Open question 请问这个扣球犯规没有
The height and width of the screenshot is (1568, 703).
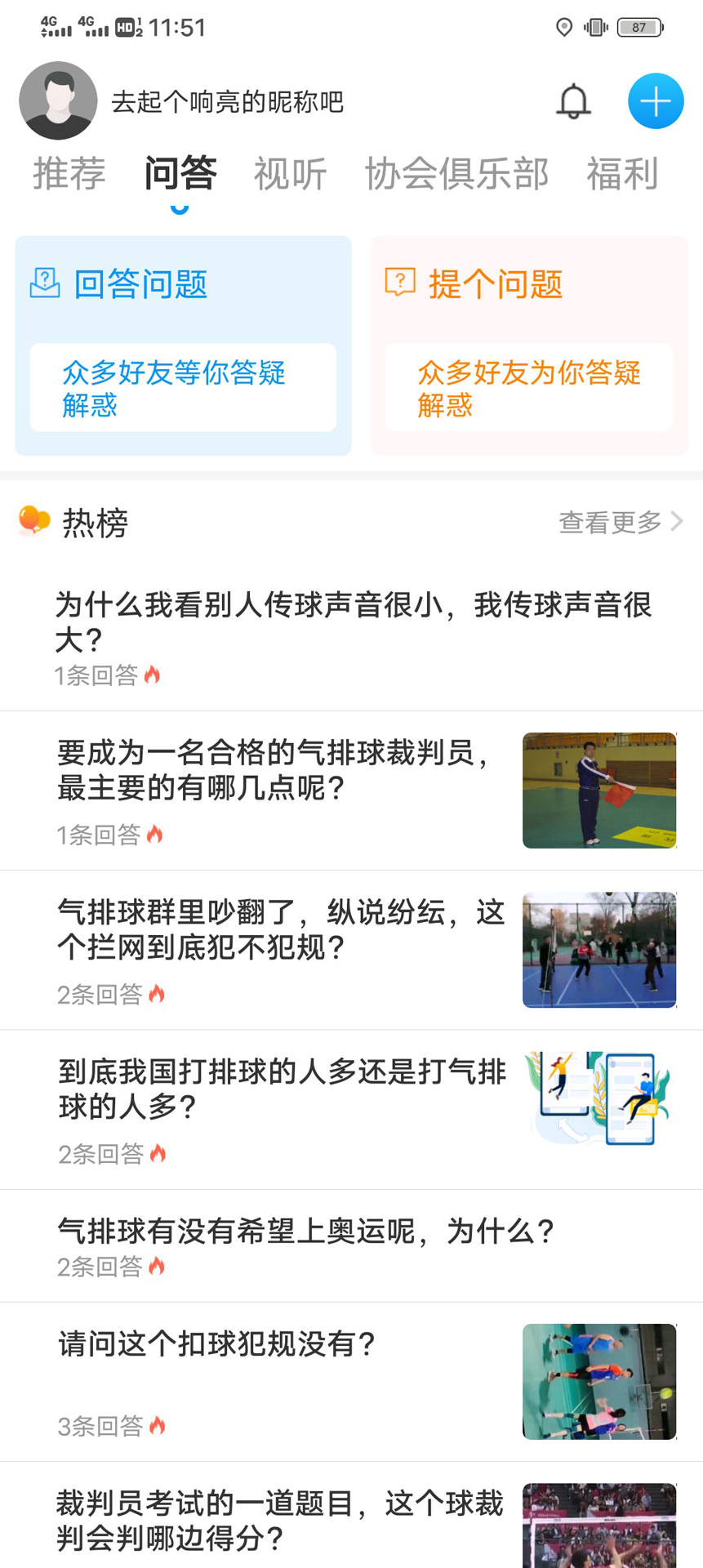tap(217, 1343)
